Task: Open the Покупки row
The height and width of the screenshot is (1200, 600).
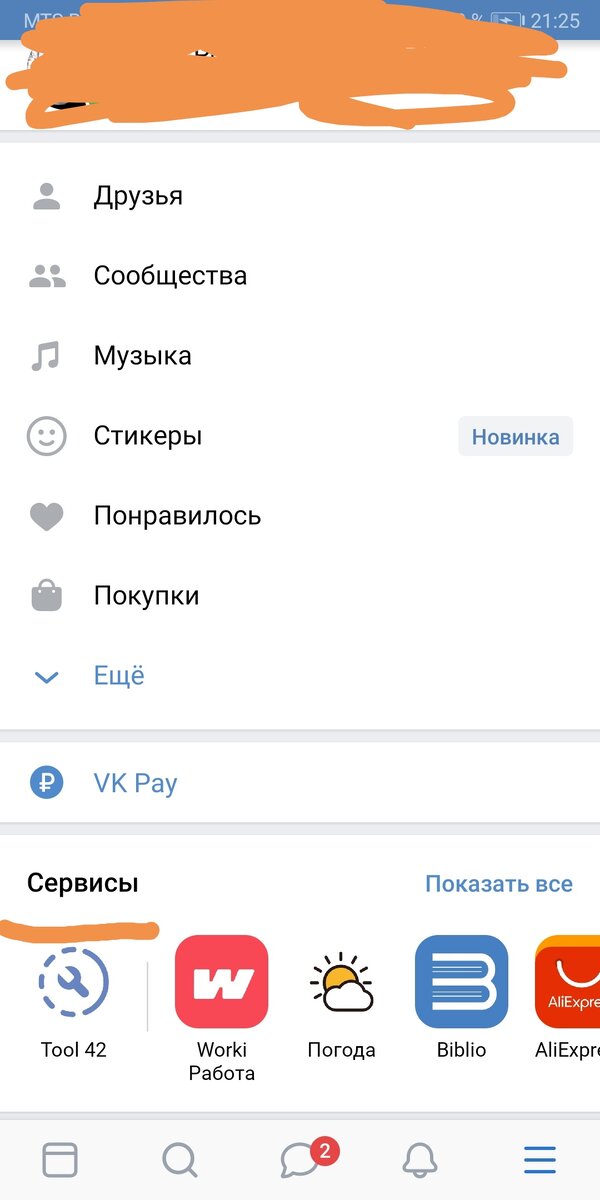Action: pyautogui.click(x=146, y=596)
